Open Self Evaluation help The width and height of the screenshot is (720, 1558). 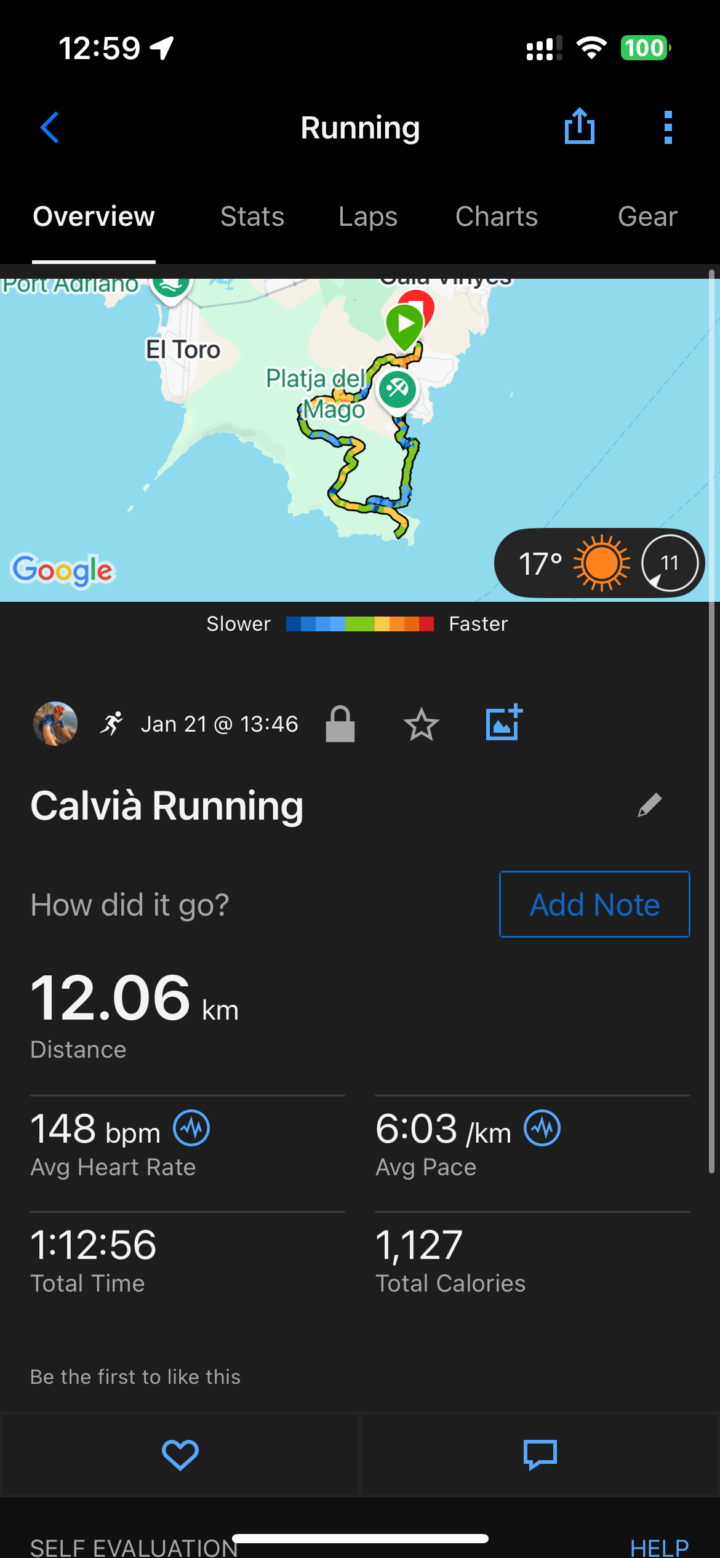pyautogui.click(x=658, y=1547)
